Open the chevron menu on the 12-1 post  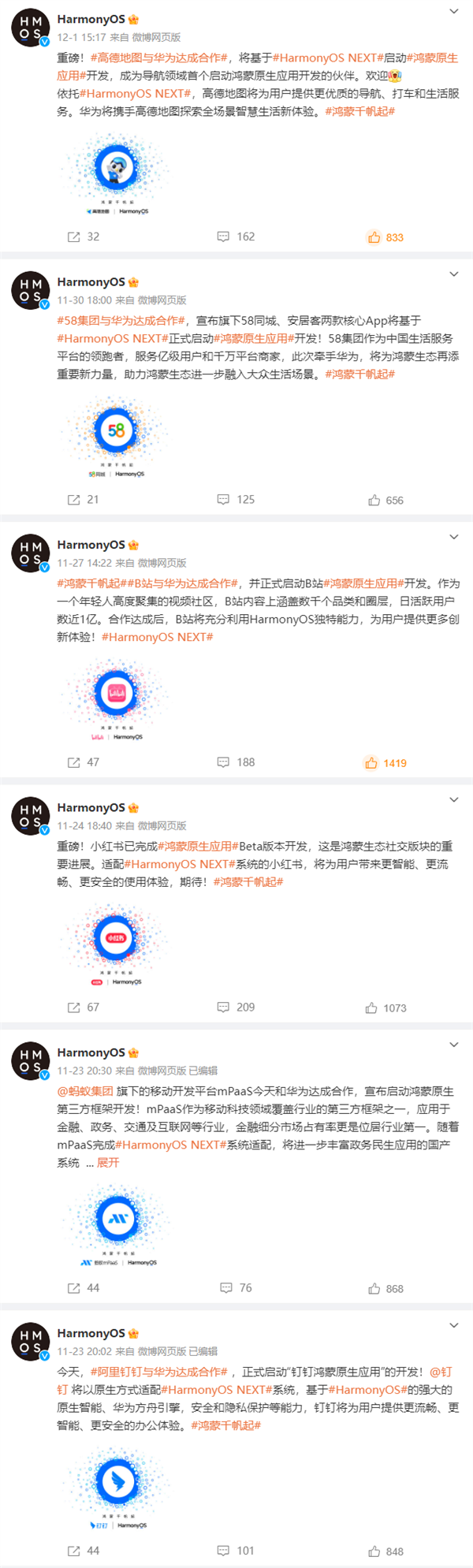pyautogui.click(x=453, y=12)
